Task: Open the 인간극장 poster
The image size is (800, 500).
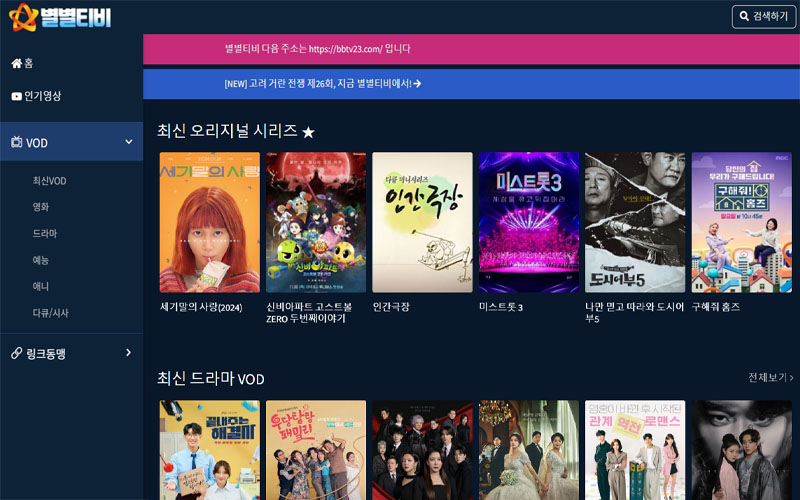Action: 422,222
